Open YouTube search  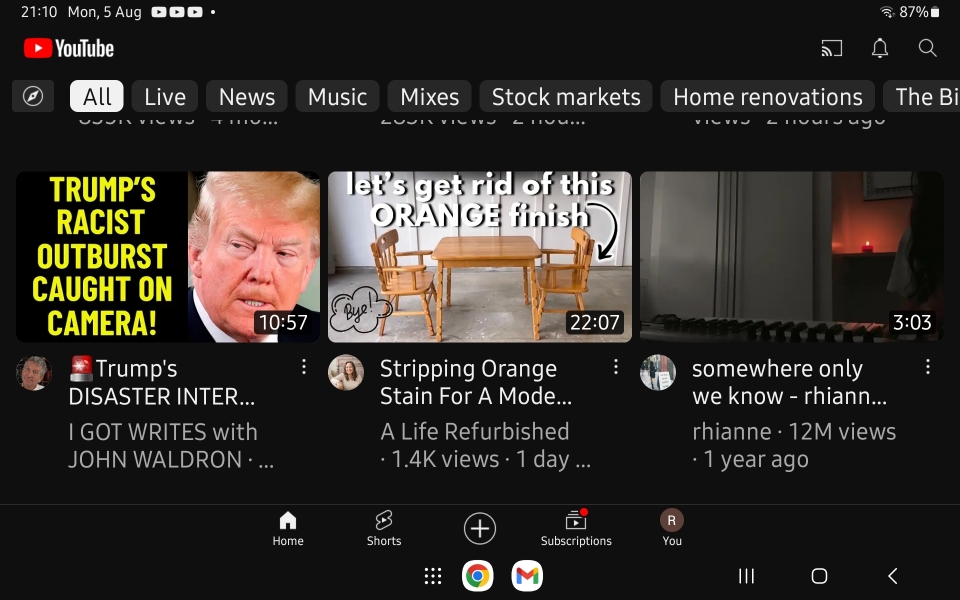(x=927, y=48)
